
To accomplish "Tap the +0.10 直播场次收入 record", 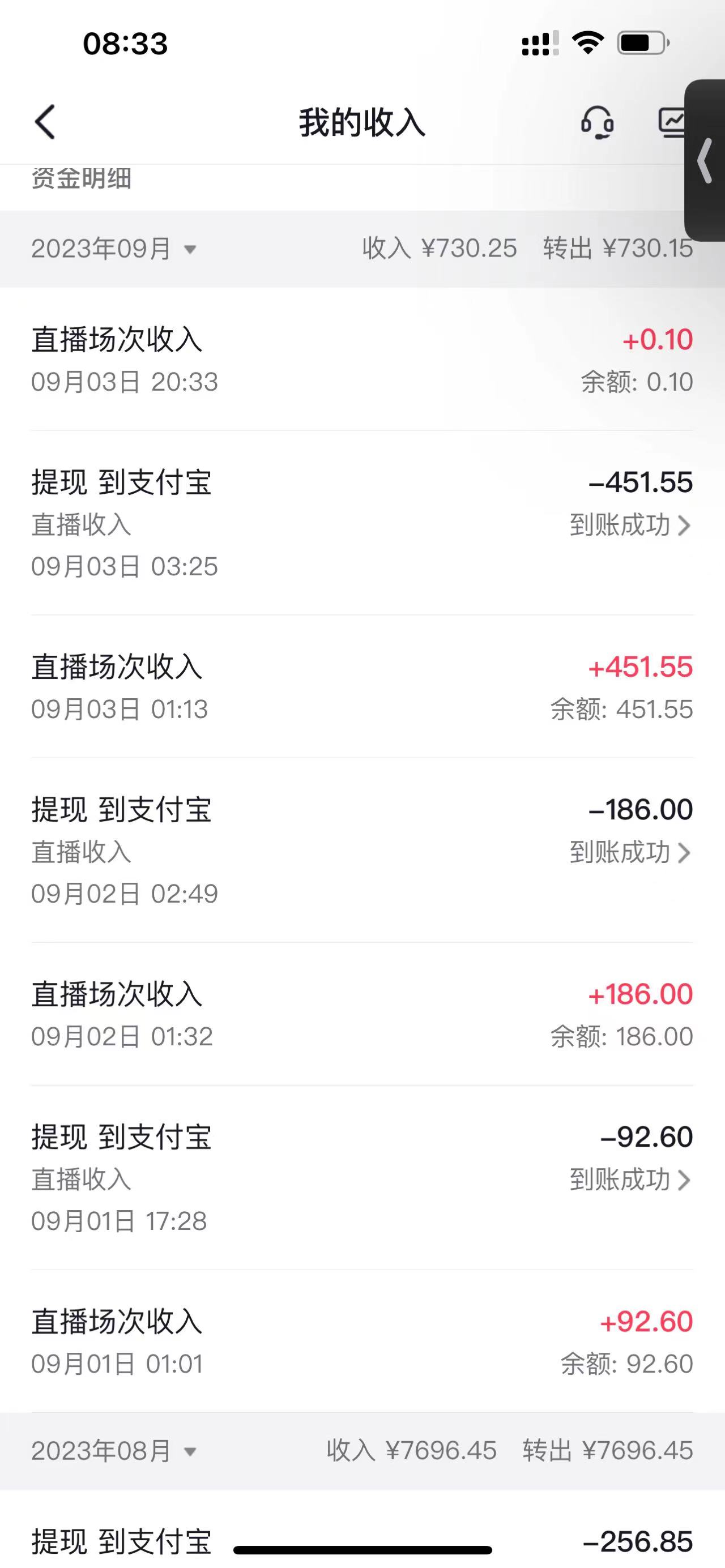I will click(x=362, y=359).
